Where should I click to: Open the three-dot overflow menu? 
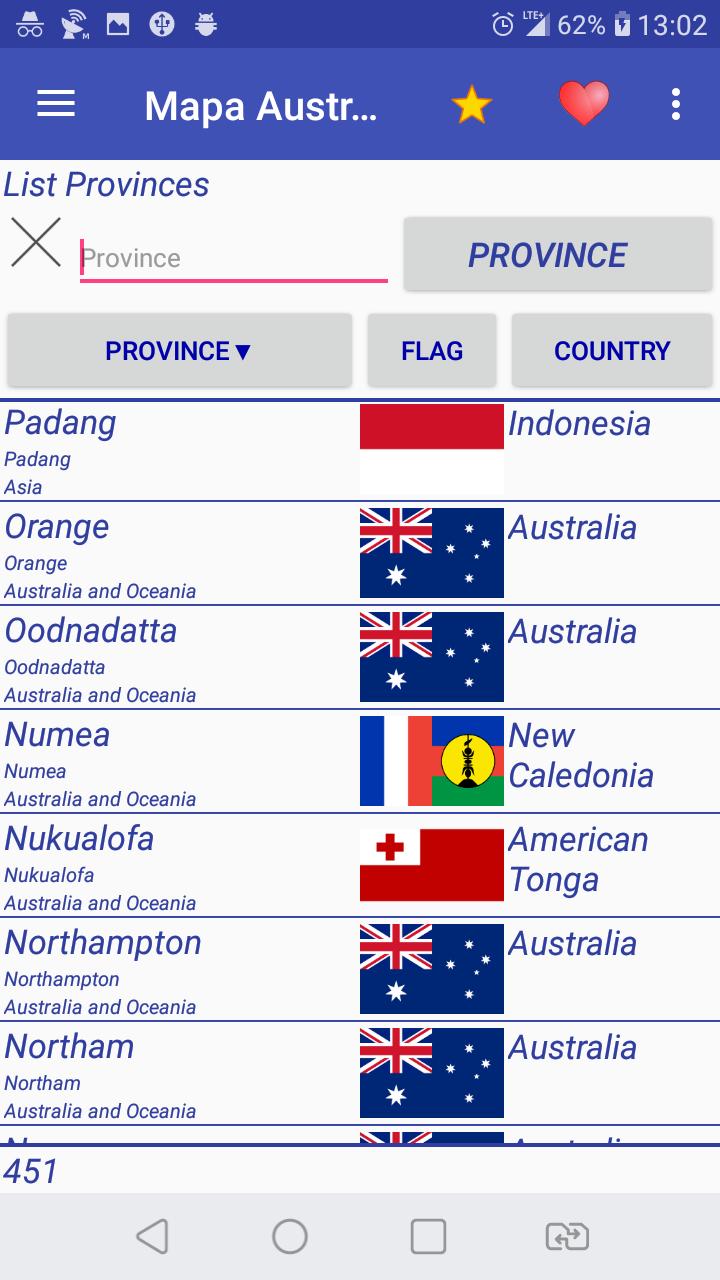click(x=676, y=104)
